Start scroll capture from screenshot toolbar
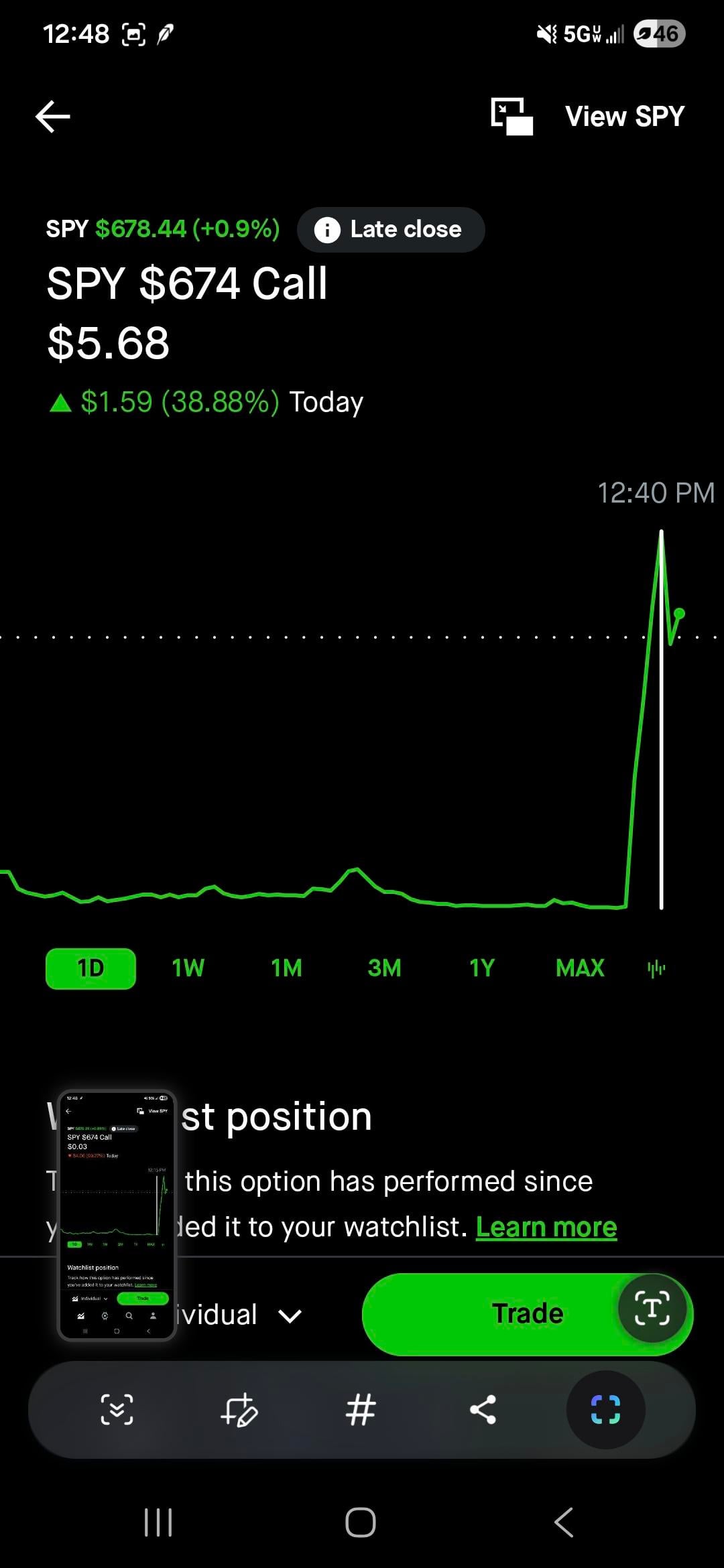The image size is (724, 1568). (117, 1409)
